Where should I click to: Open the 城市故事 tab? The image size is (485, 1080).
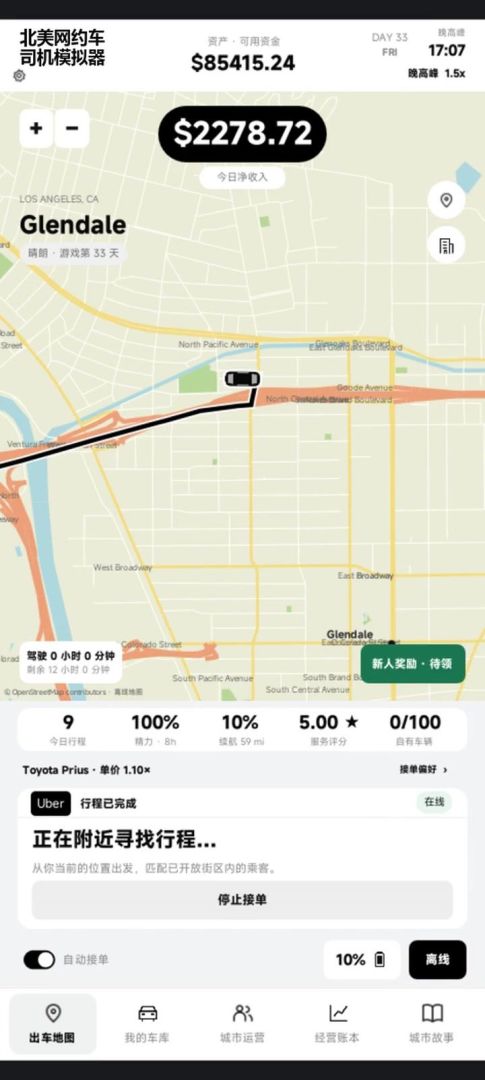tap(432, 1024)
